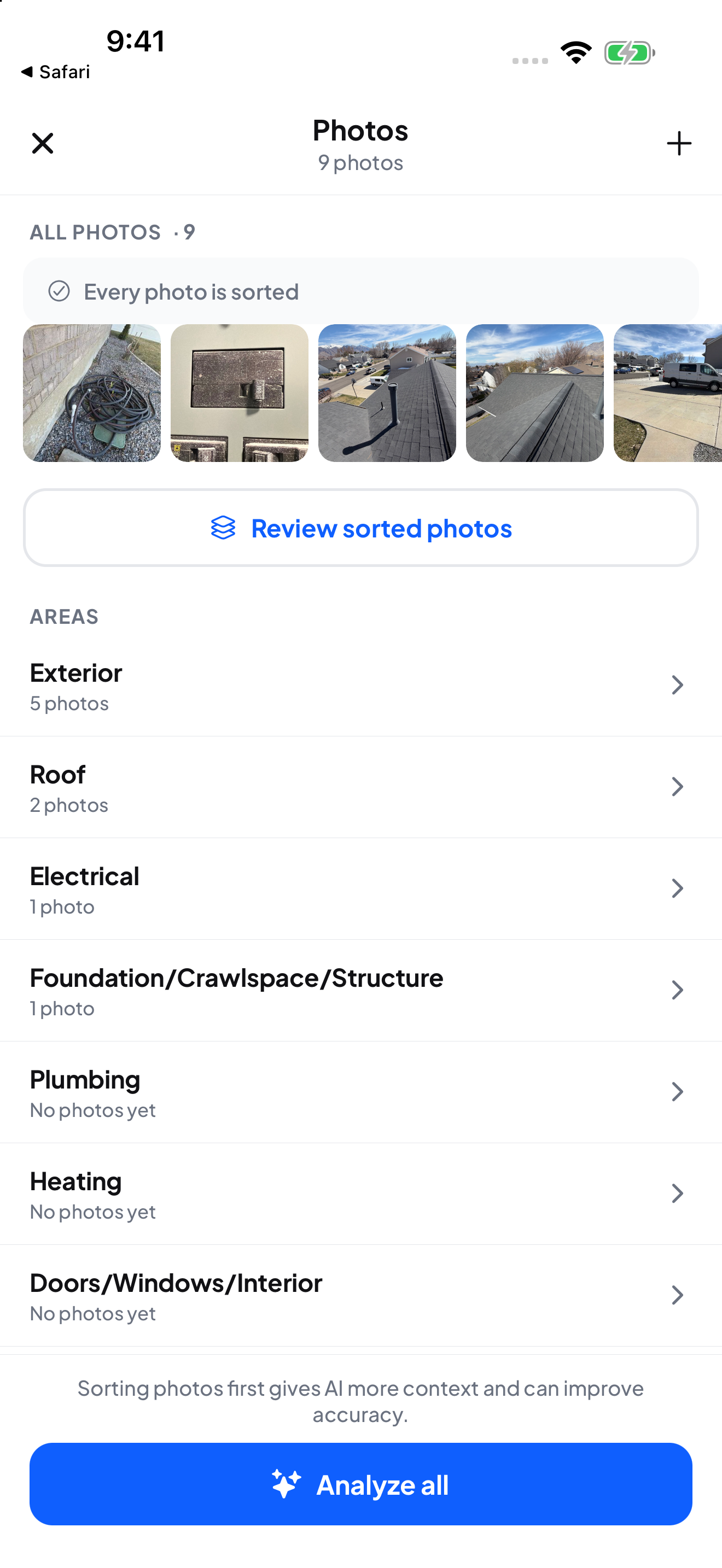Viewport: 722px width, 1568px height.
Task: Open Doors/Windows/Interior area
Action: (x=361, y=1295)
